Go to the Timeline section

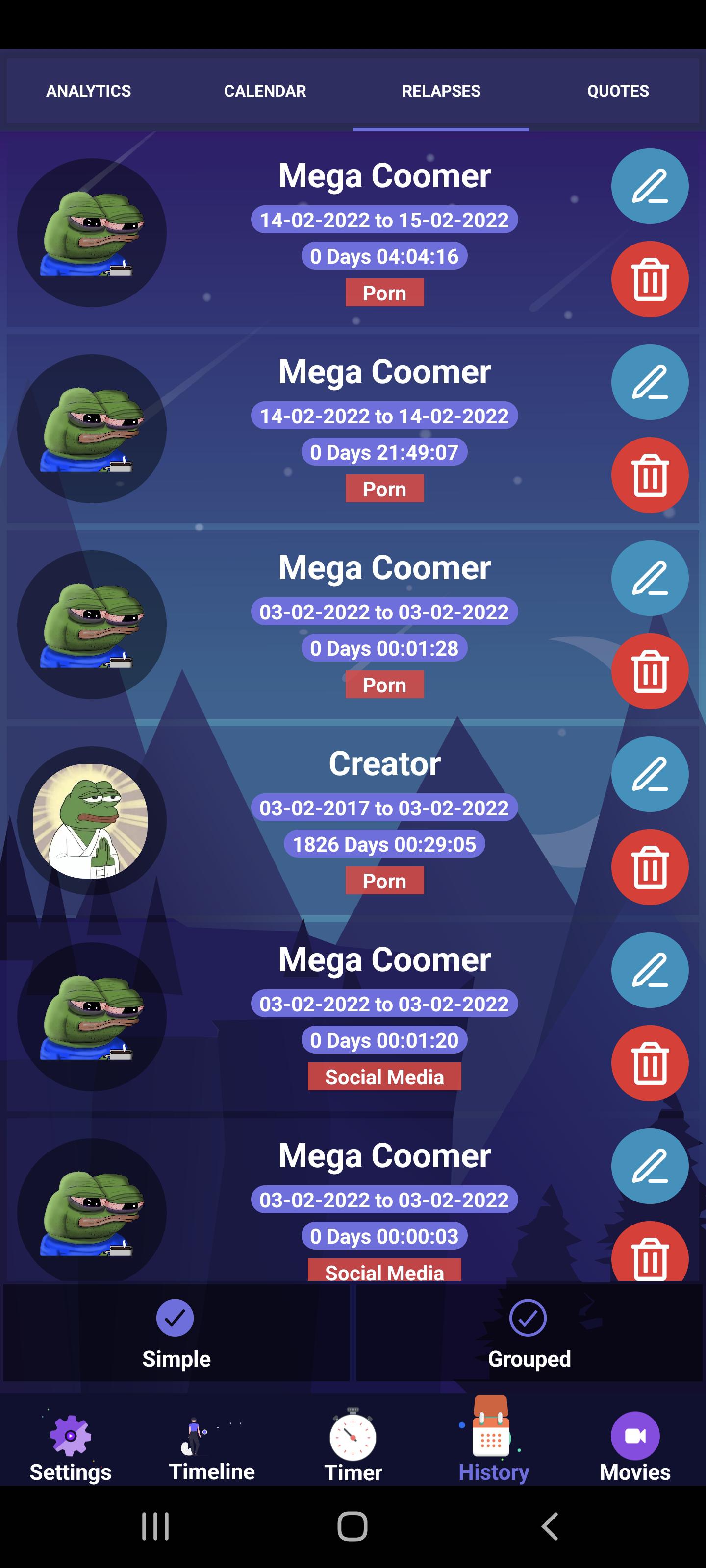[x=211, y=1449]
